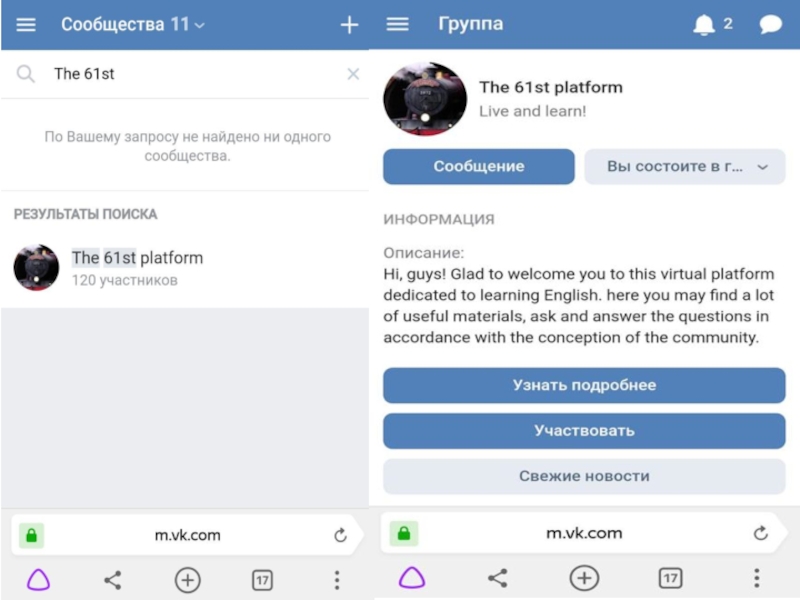The height and width of the screenshot is (600, 800).
Task: Open the Свежие новости button
Action: [x=584, y=476]
